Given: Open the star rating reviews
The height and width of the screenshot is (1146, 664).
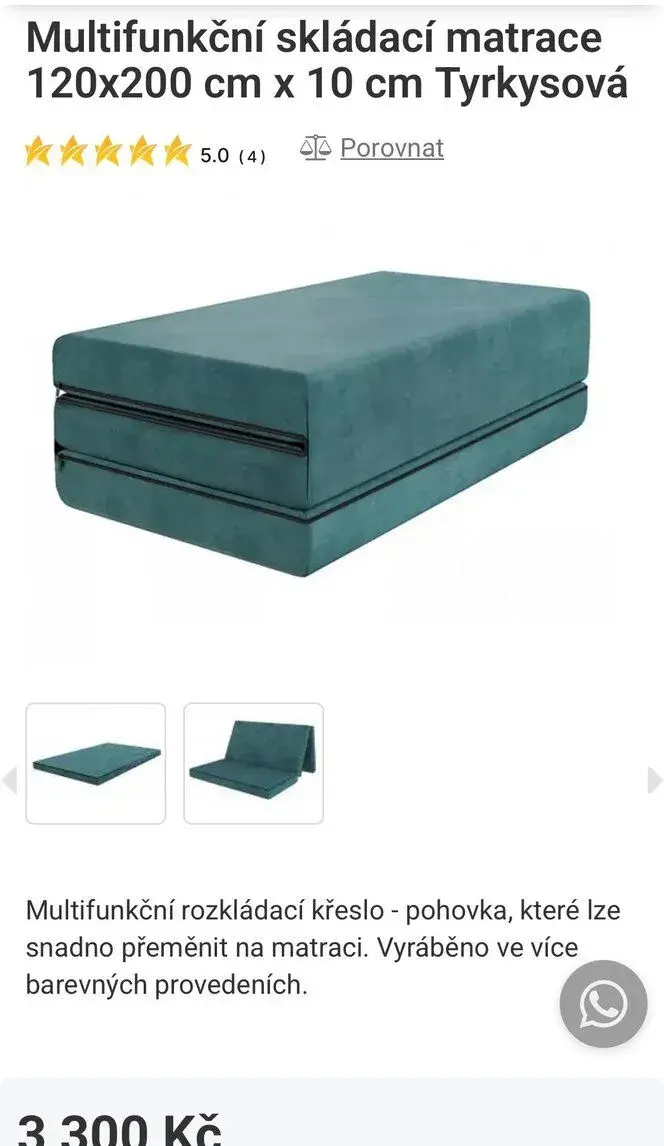Looking at the screenshot, I should tap(145, 152).
